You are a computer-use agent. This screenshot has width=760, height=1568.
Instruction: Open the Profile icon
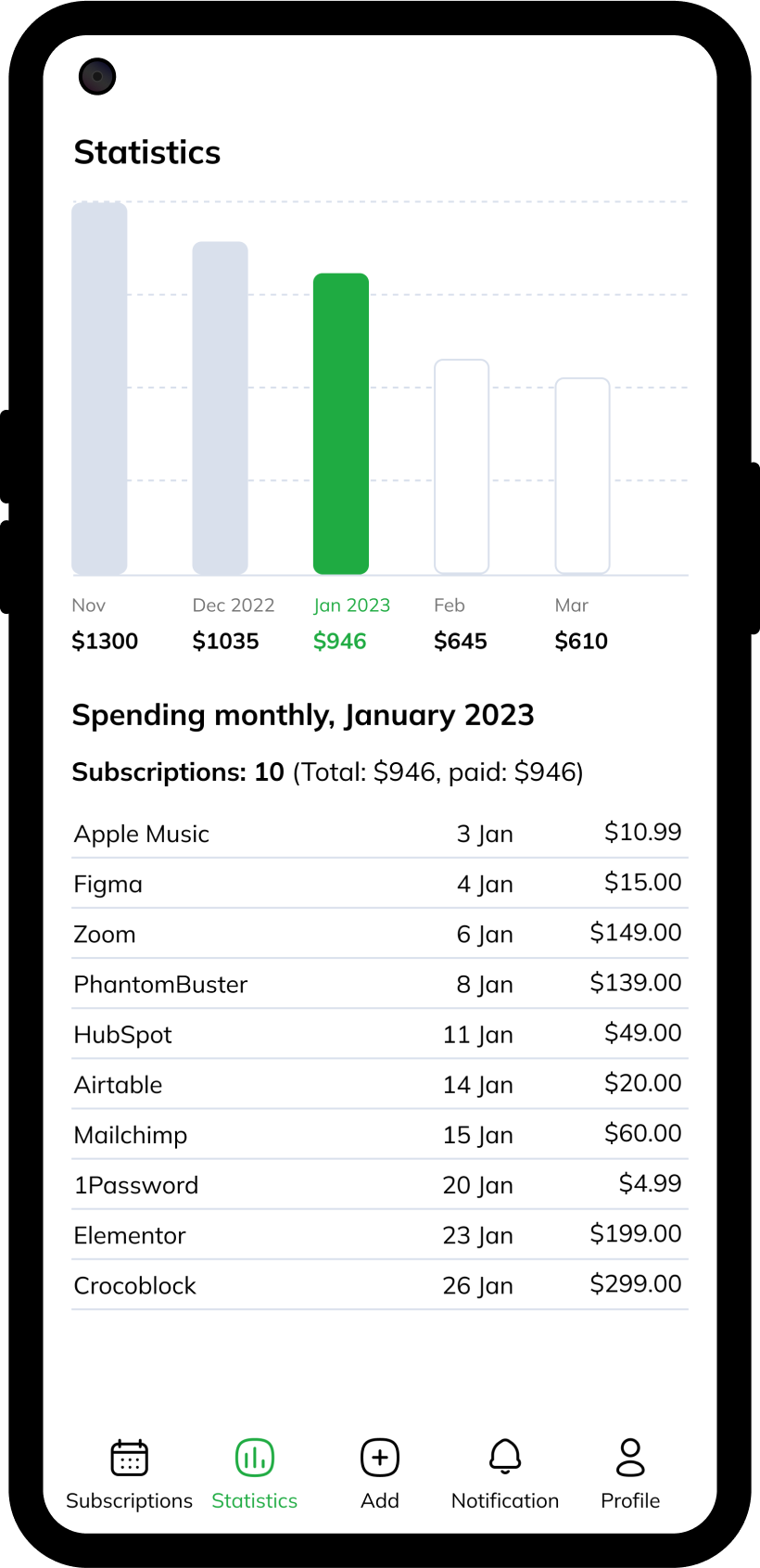tap(629, 1456)
